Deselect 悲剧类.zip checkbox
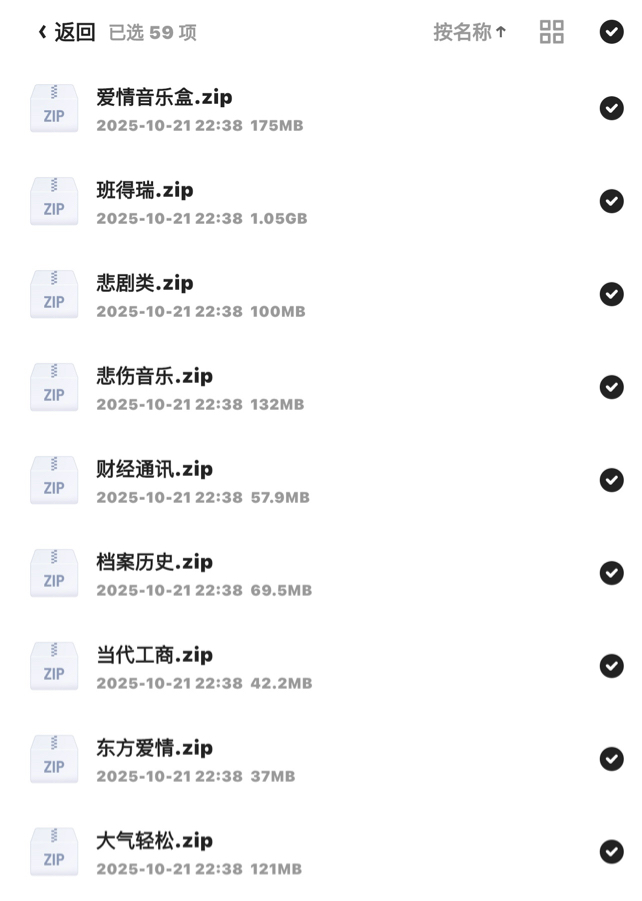Image resolution: width=642 pixels, height=901 pixels. [611, 295]
